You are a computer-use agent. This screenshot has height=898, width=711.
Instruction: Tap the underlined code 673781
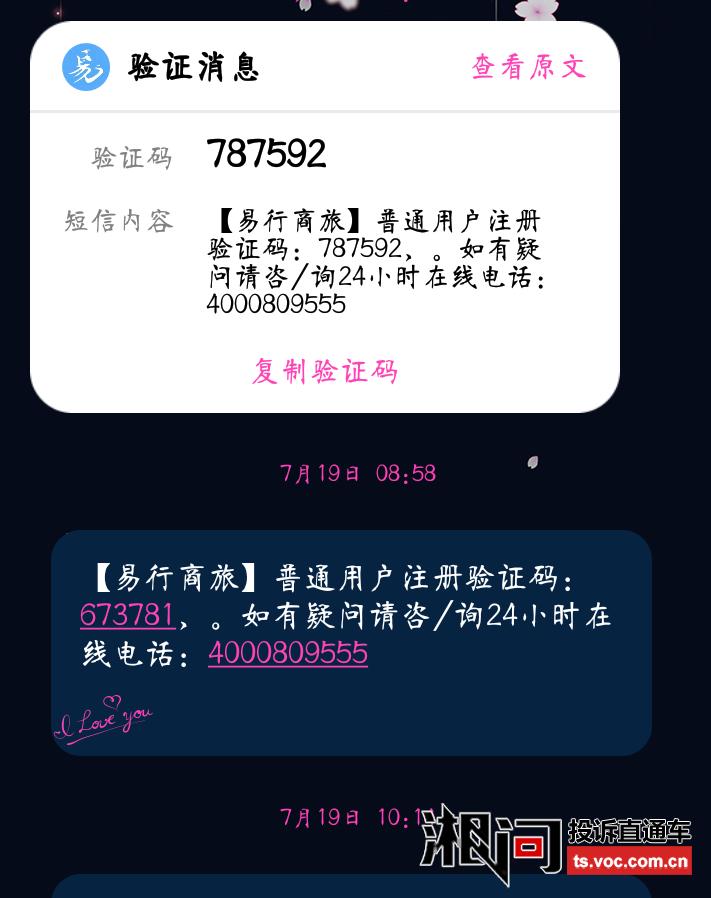click(x=128, y=615)
